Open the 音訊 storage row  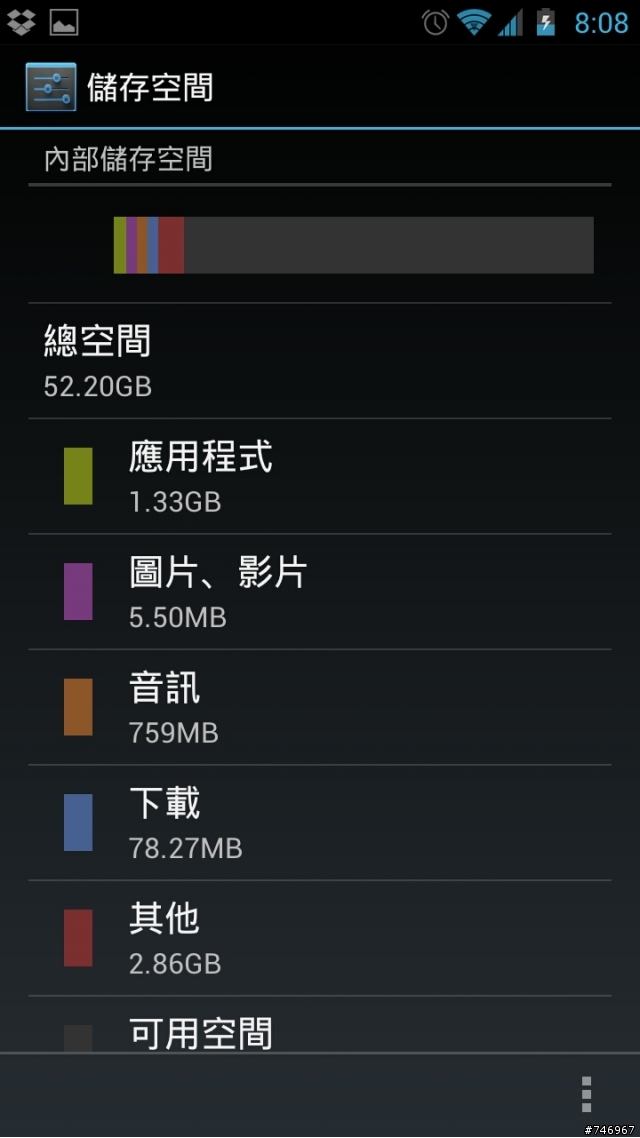pos(320,707)
